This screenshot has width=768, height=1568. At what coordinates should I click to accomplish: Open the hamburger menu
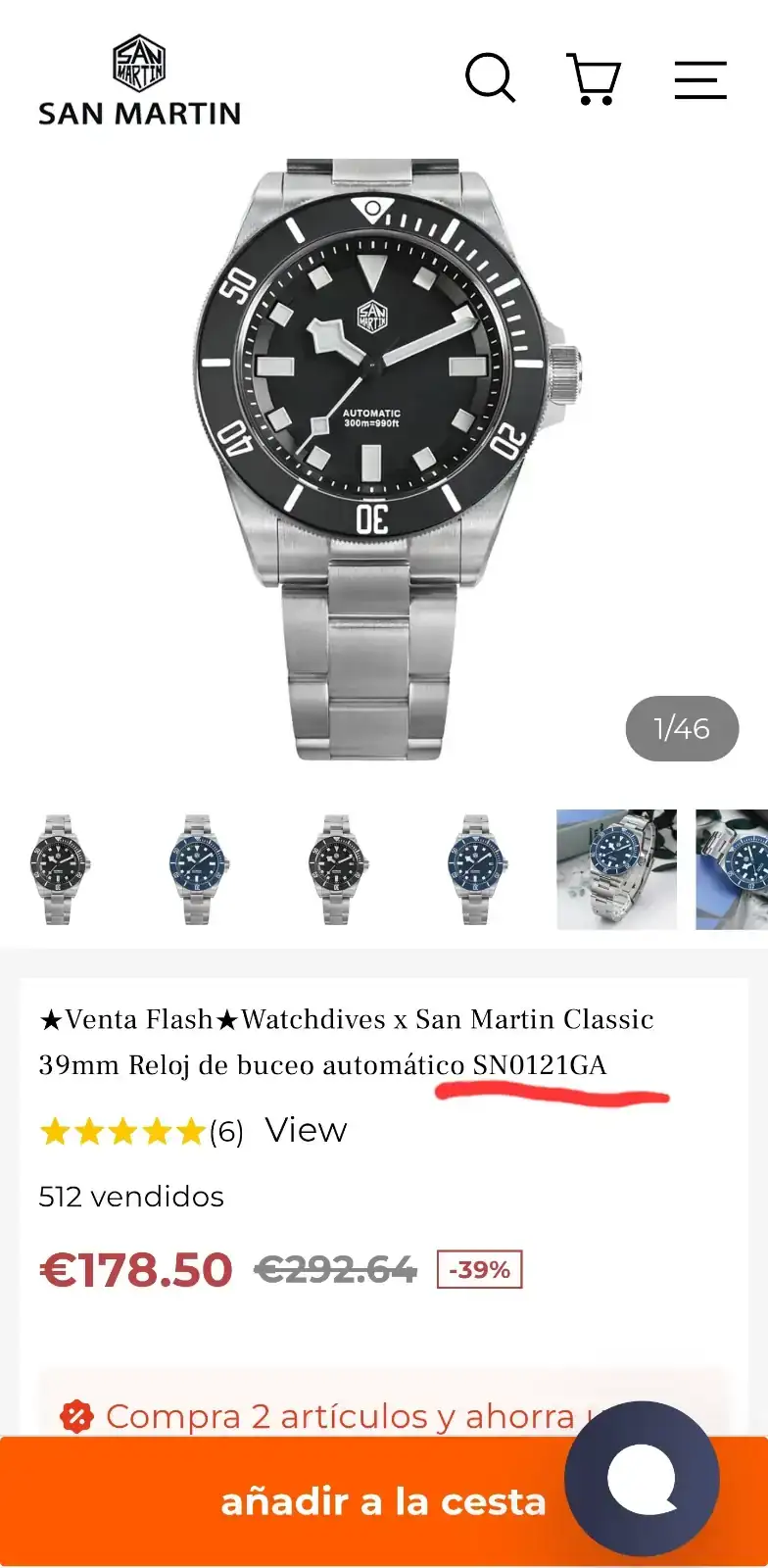(x=700, y=80)
